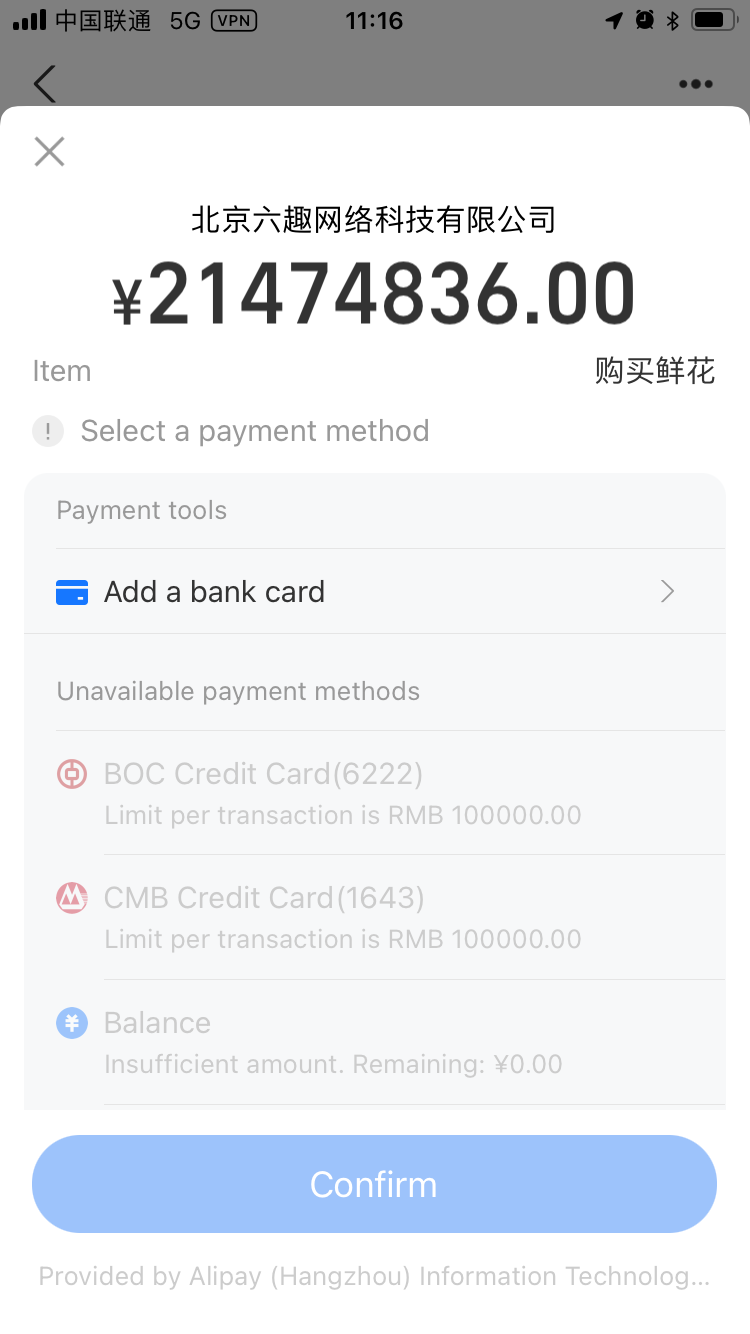
Task: Tap the Confirm payment button
Action: pyautogui.click(x=374, y=1184)
